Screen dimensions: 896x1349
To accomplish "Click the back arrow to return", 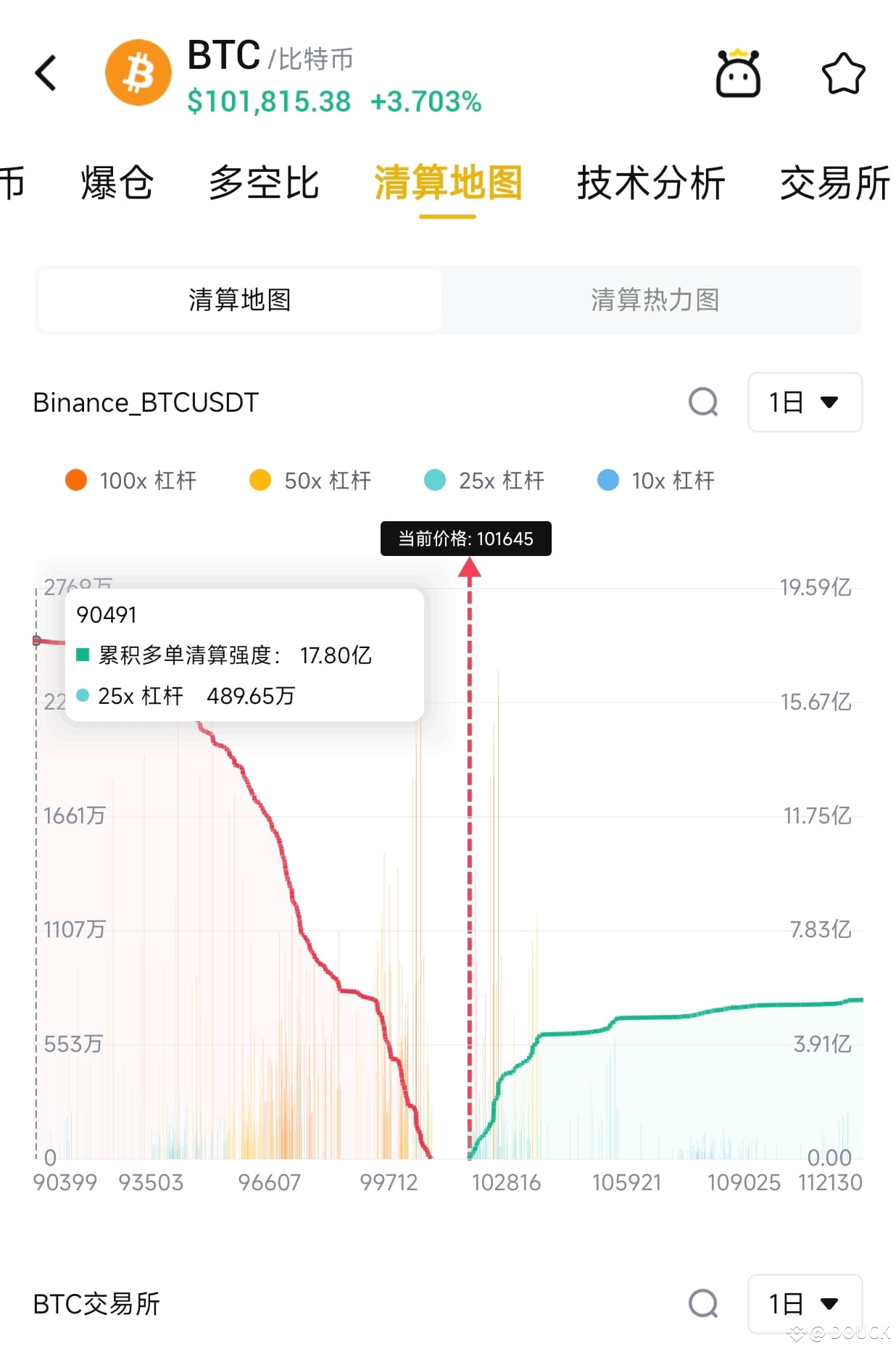I will point(45,72).
